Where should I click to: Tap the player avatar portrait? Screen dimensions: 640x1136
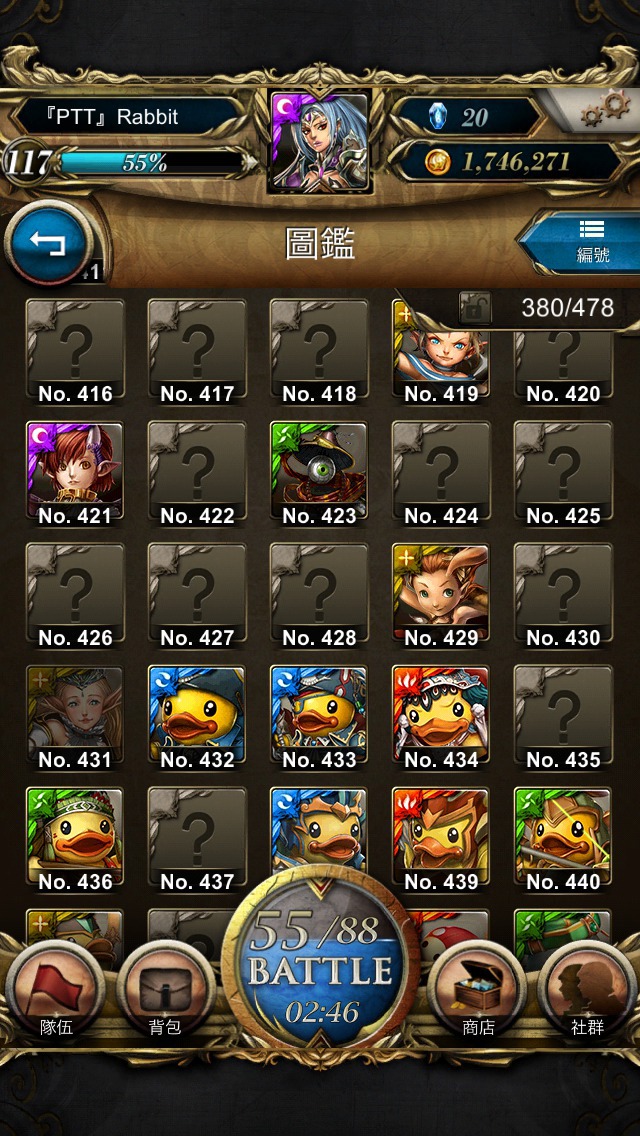click(320, 140)
